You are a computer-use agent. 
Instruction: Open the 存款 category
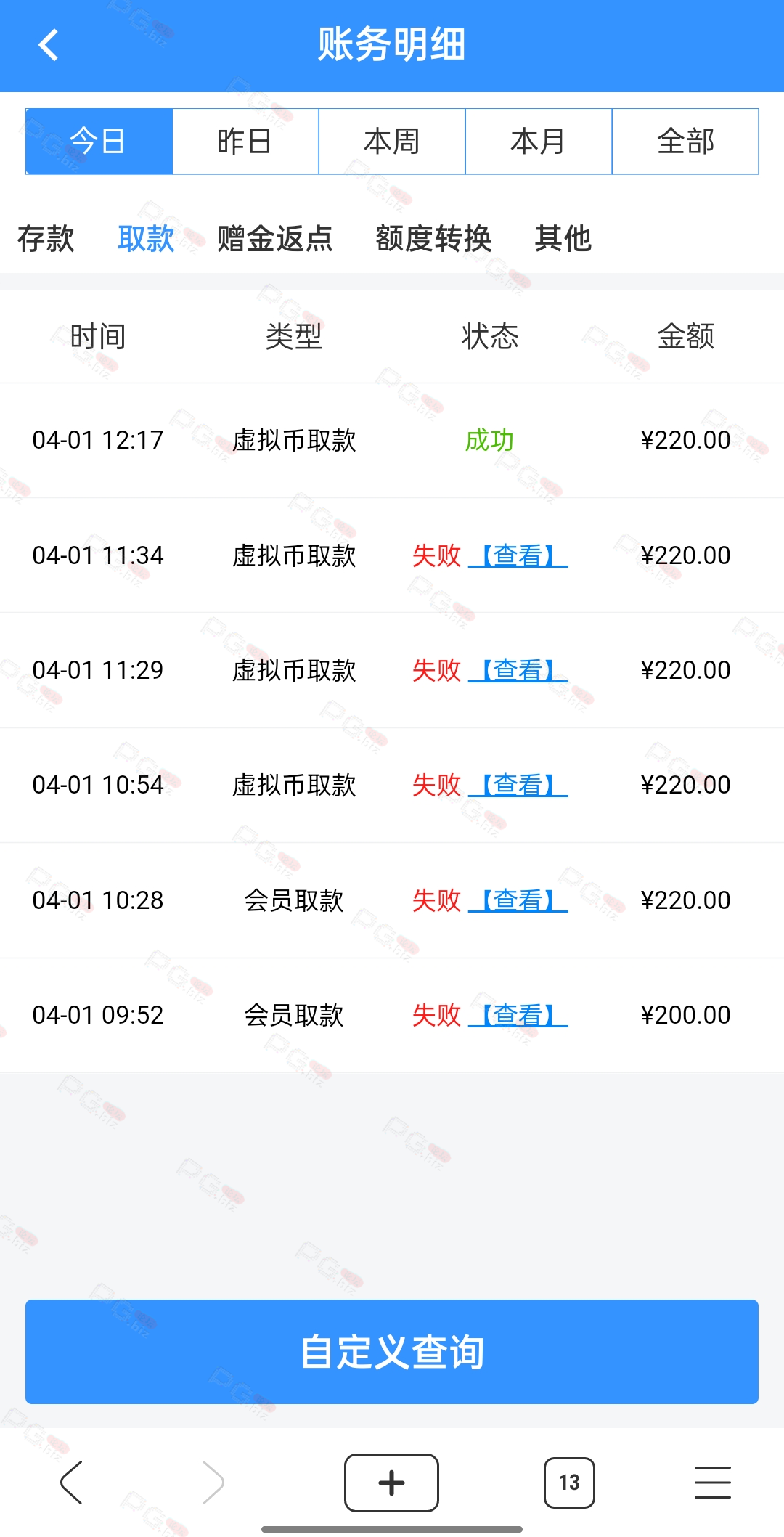(x=46, y=238)
